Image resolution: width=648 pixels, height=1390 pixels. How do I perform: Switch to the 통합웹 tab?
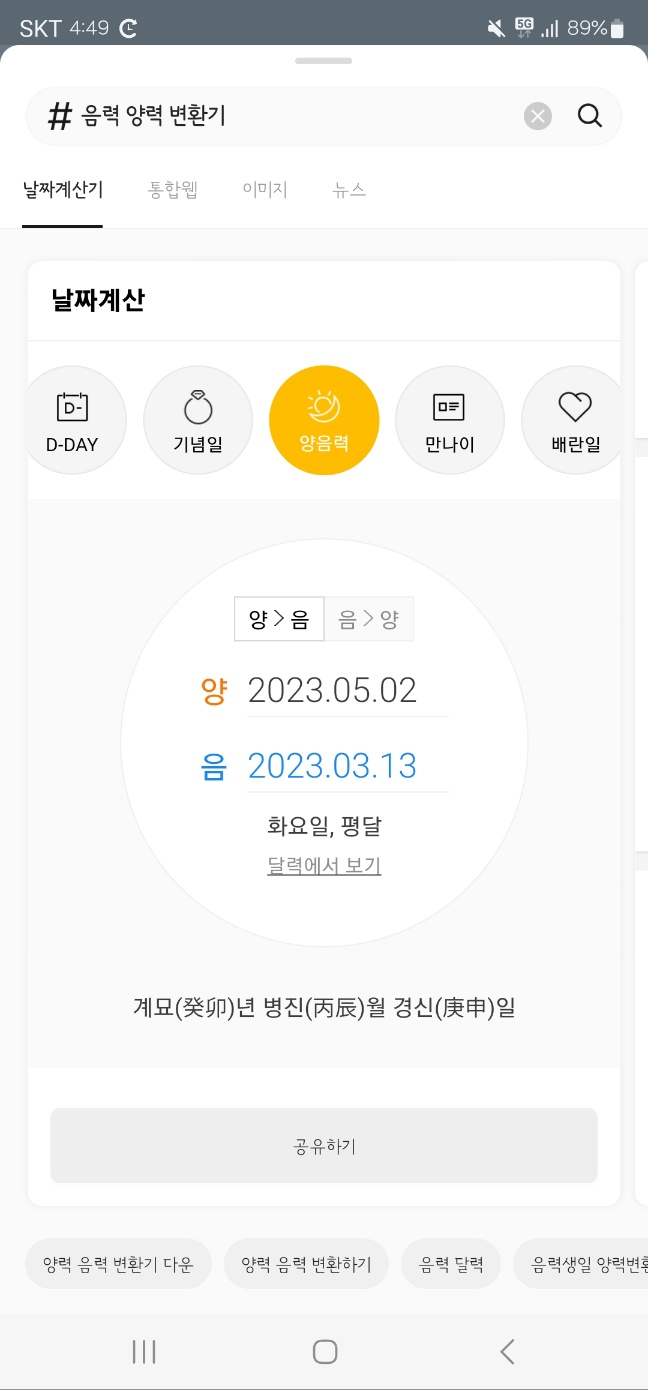[x=173, y=190]
